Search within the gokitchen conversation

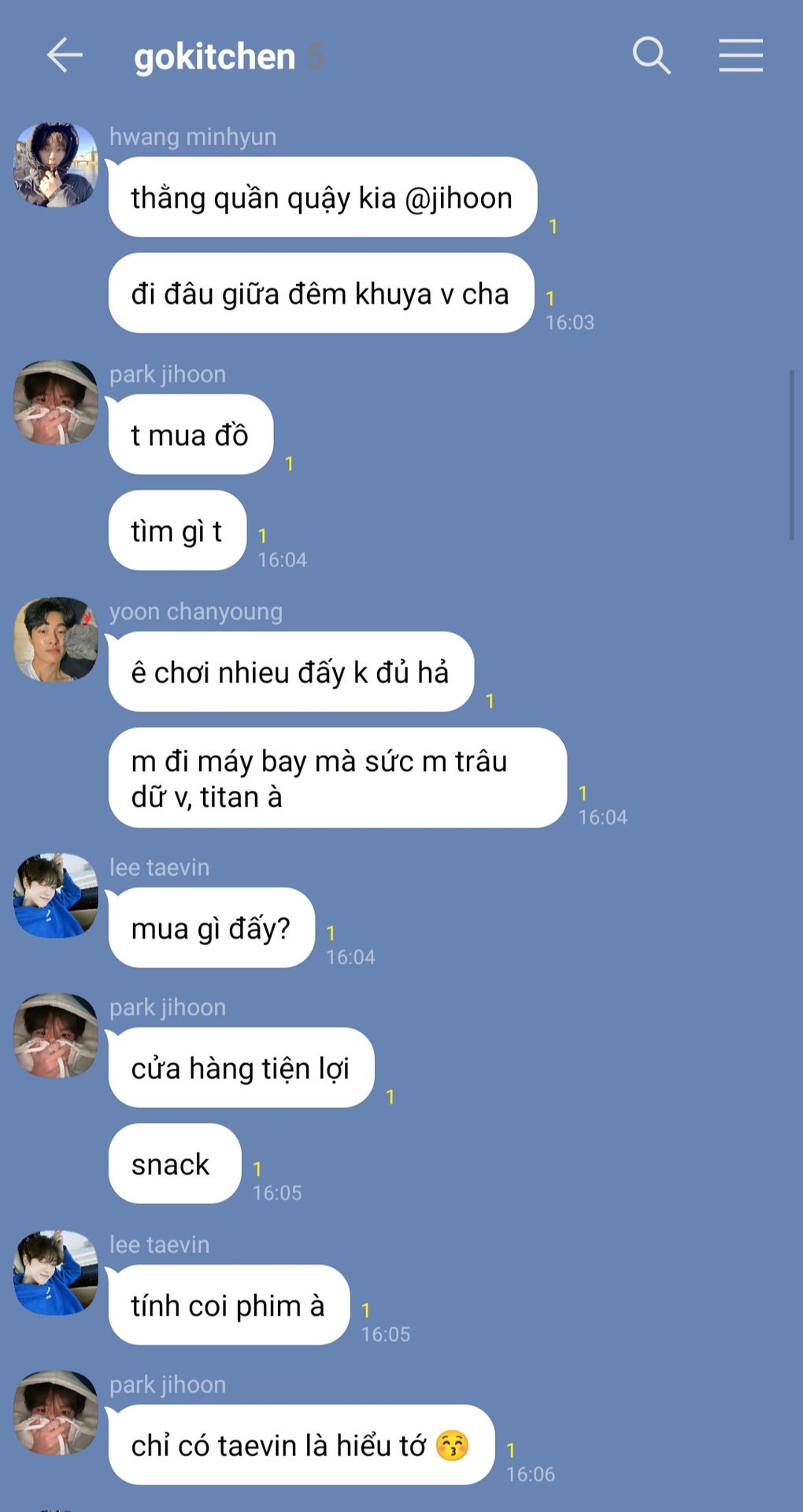(651, 55)
